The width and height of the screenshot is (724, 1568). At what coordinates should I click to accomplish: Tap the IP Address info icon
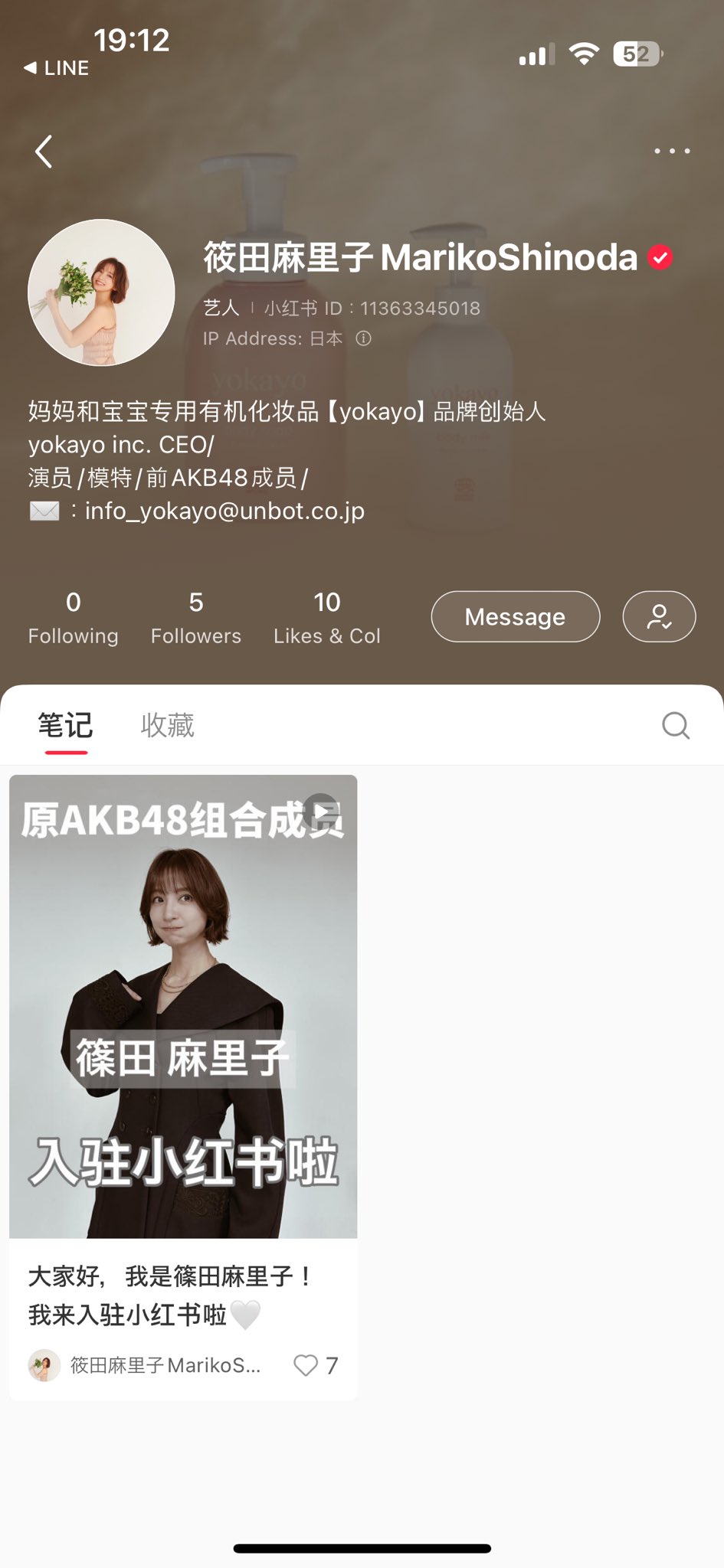coord(364,338)
